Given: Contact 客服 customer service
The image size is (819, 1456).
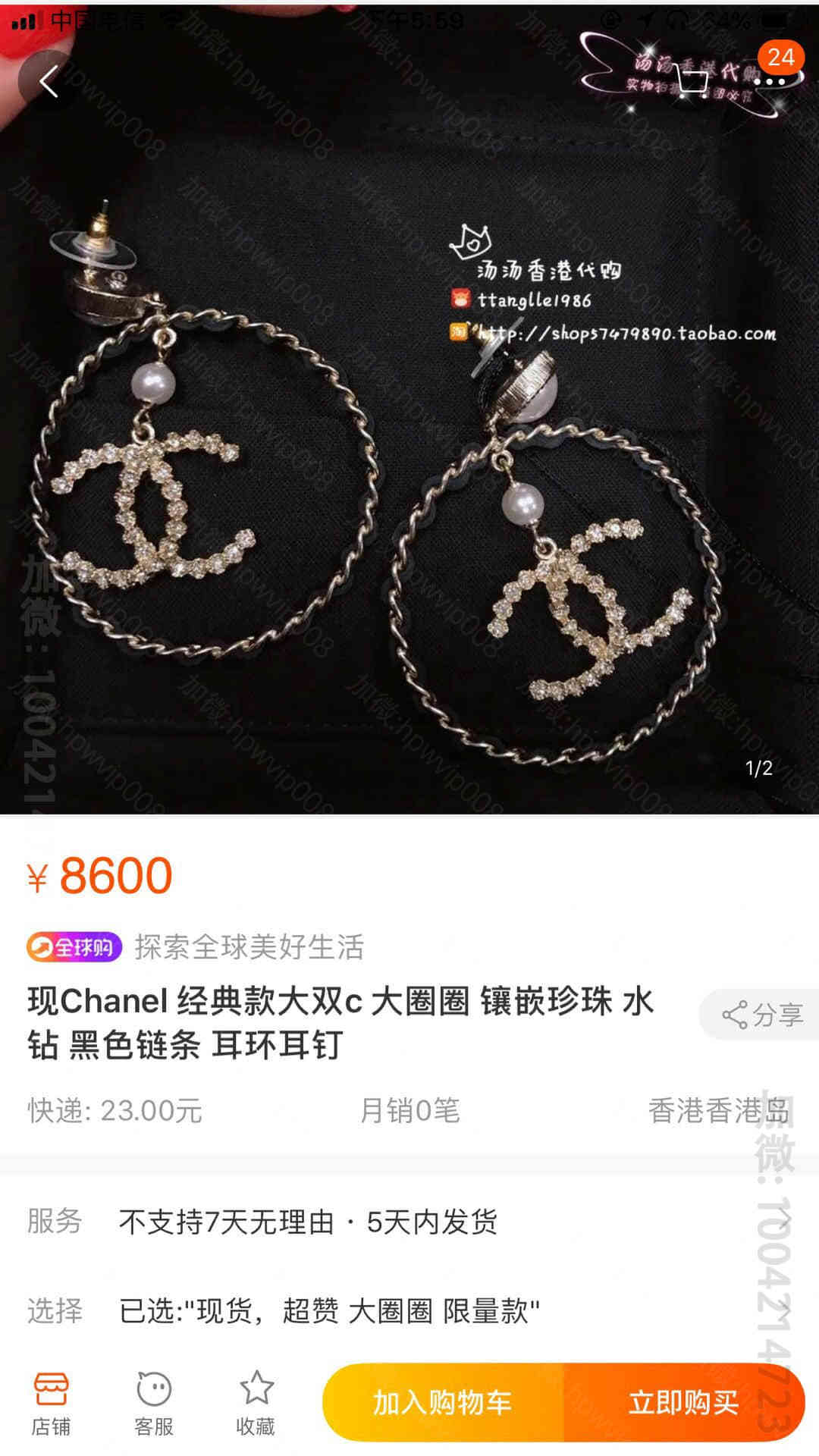Looking at the screenshot, I should tap(154, 1403).
